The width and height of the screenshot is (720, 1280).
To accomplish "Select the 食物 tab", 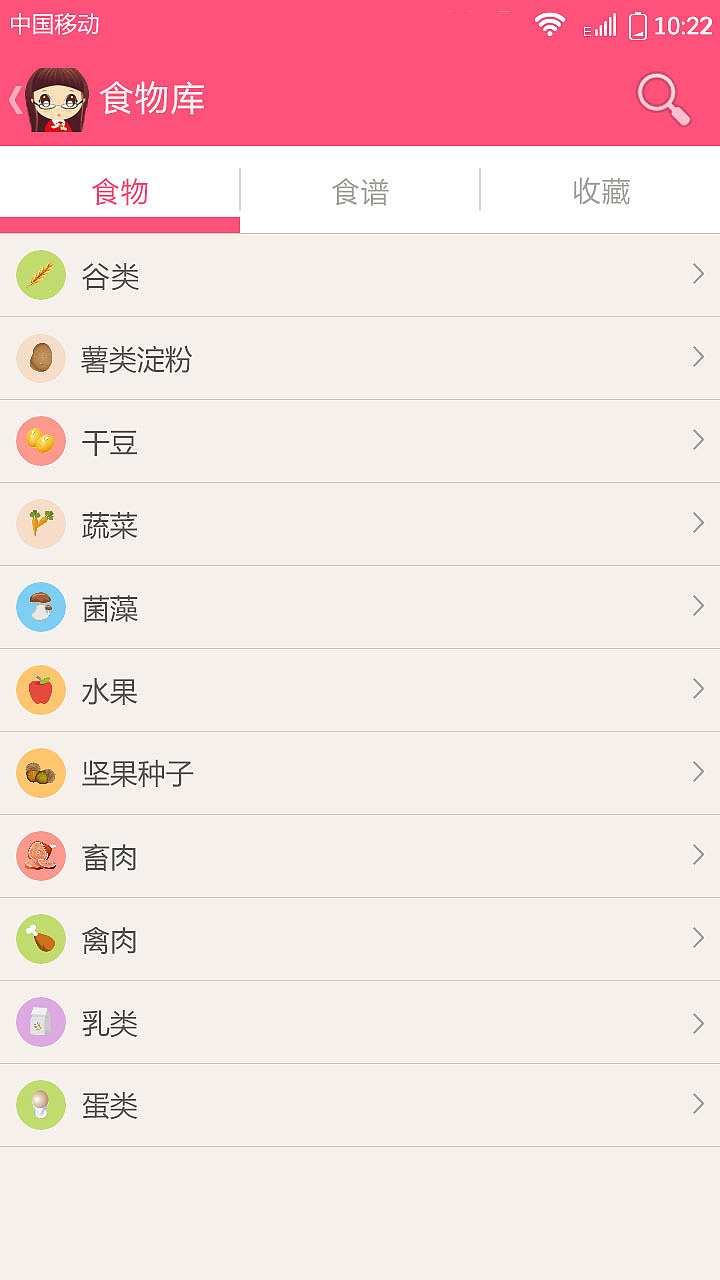I will tap(120, 191).
